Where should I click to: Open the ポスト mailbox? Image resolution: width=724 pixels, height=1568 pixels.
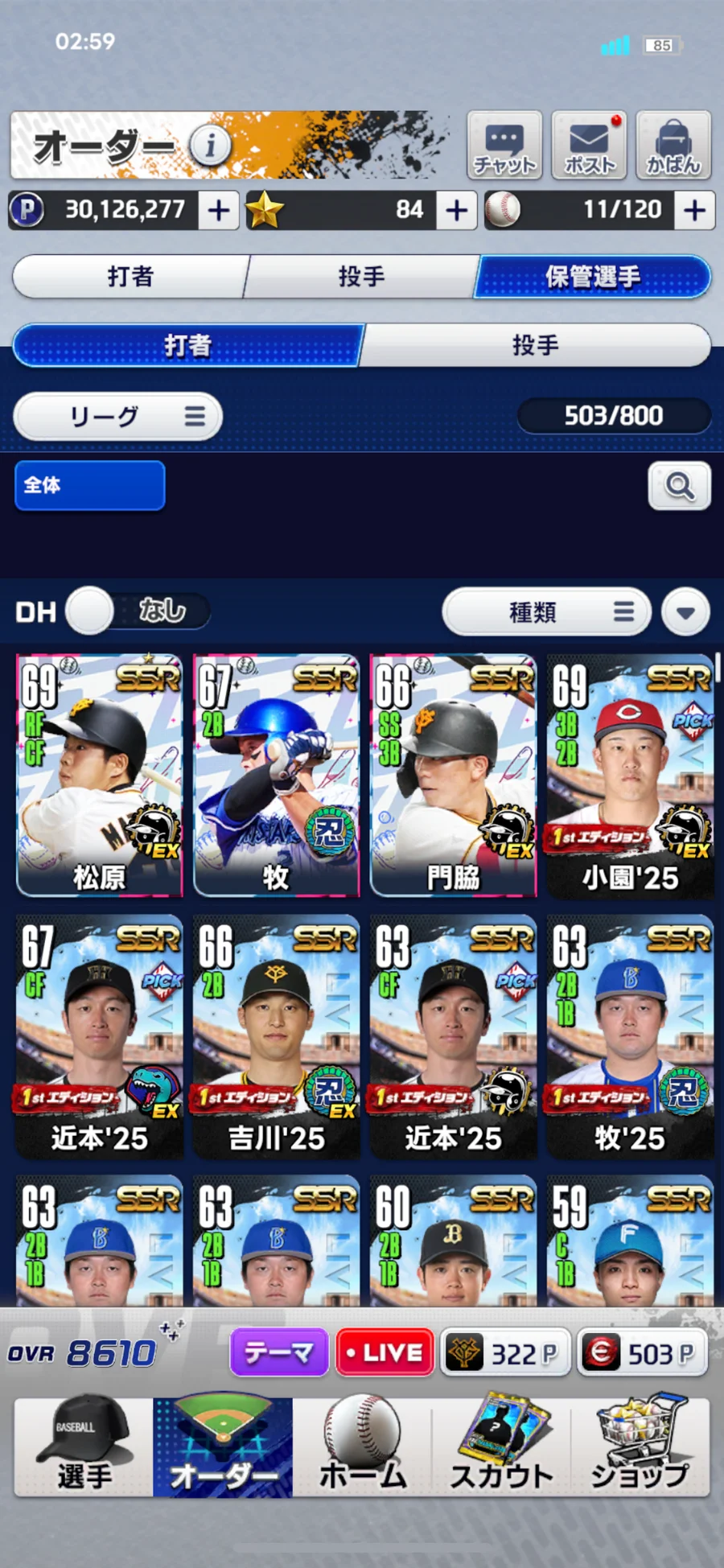590,146
